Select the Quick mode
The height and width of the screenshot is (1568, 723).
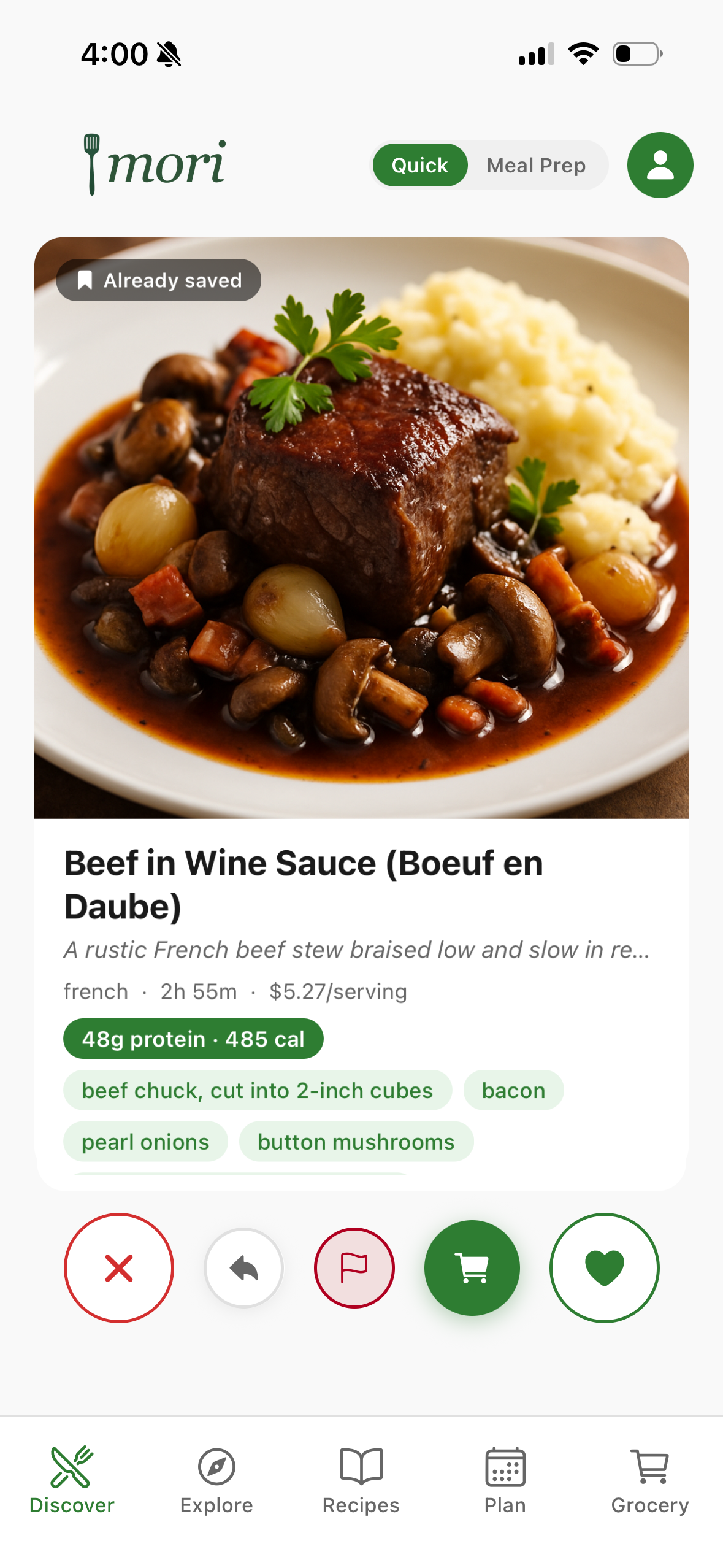(x=420, y=165)
